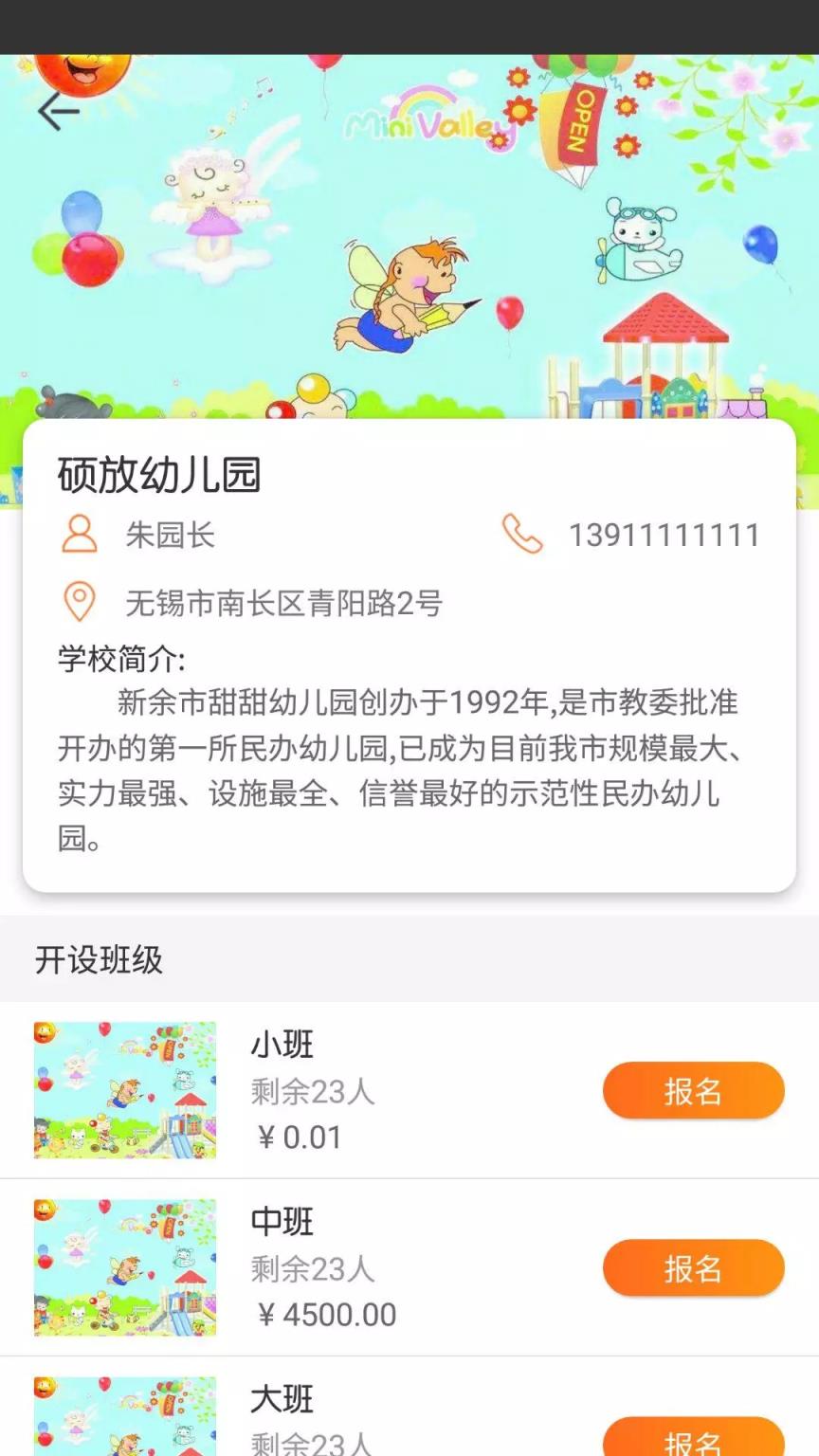This screenshot has height=1456, width=819.
Task: Click the back arrow to return
Action: [57, 111]
